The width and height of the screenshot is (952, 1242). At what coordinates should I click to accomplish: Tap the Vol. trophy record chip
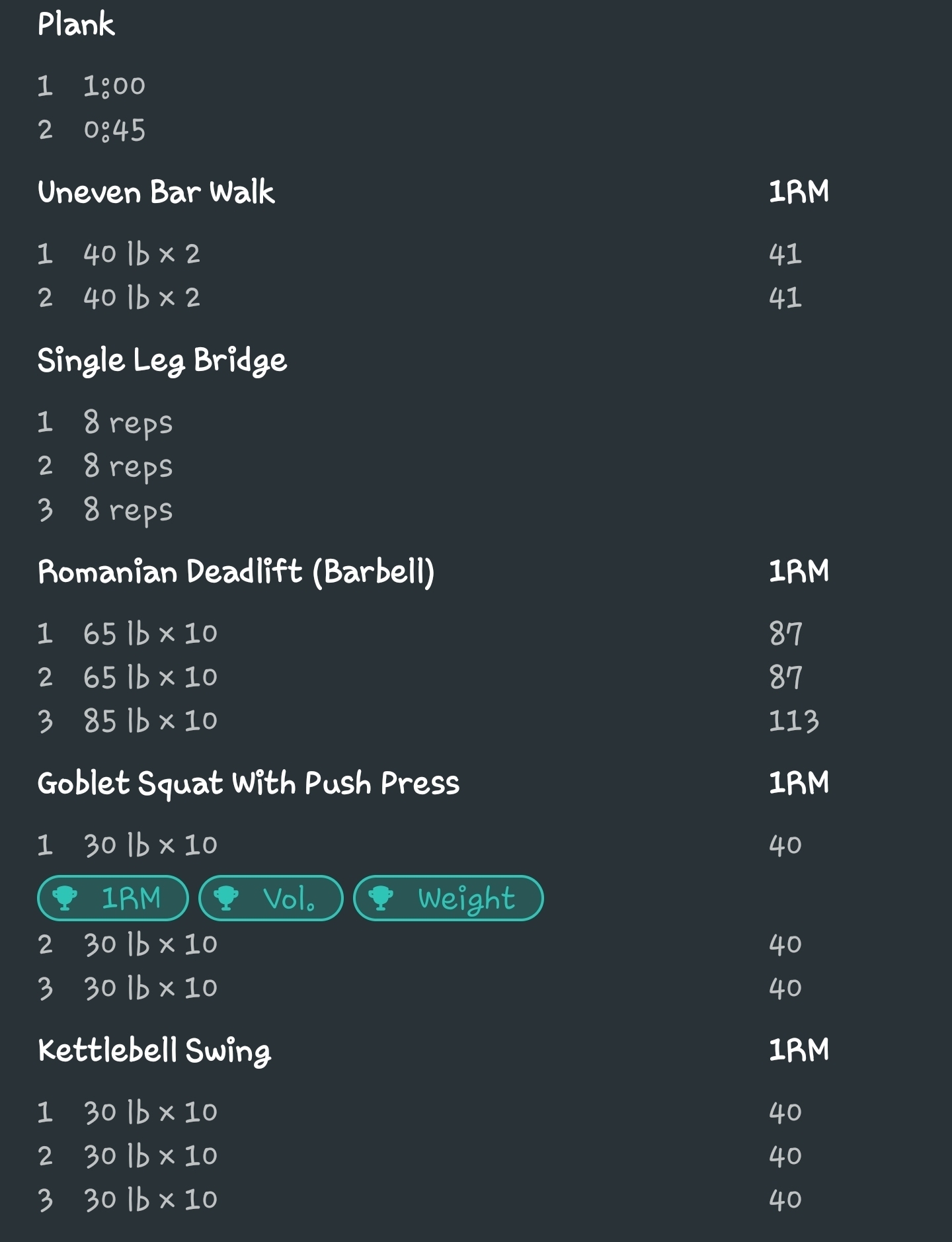coord(271,898)
